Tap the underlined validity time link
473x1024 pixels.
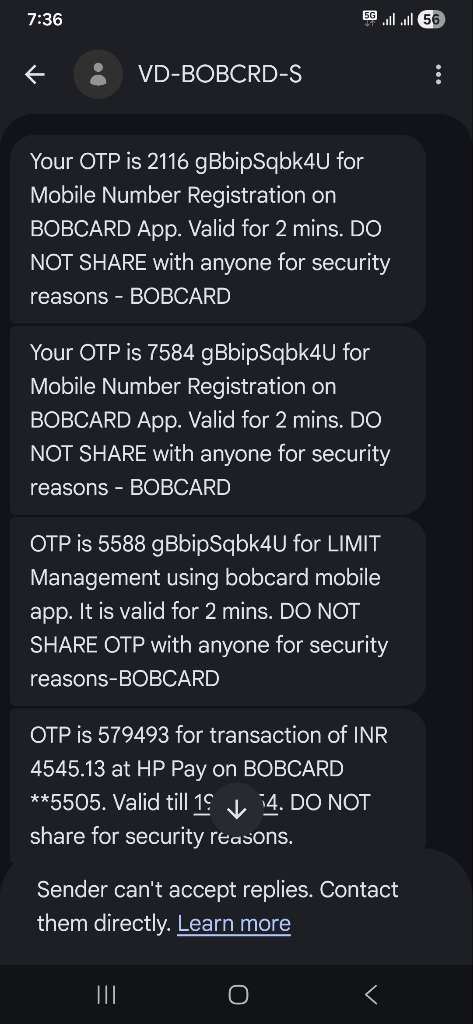click(236, 803)
